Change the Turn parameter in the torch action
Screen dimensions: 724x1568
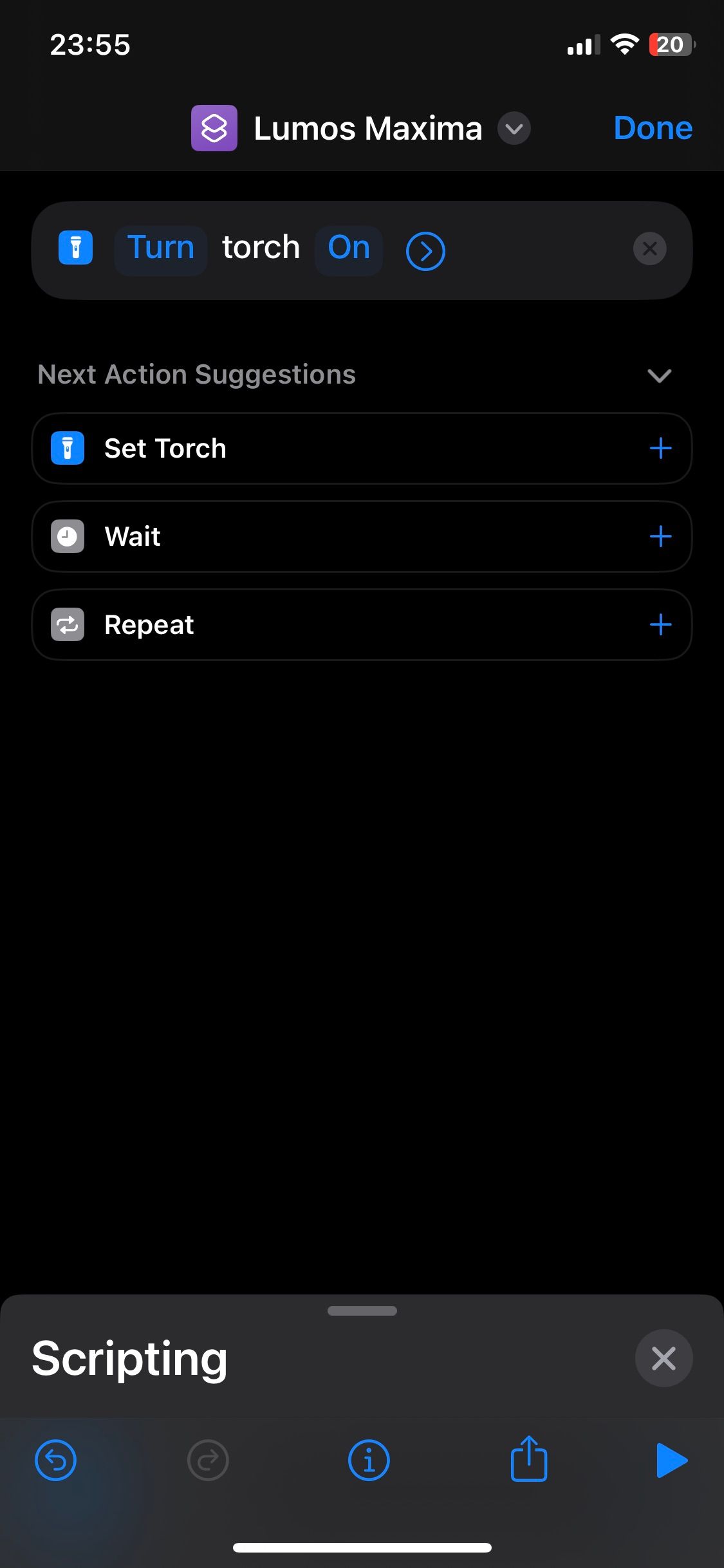[x=160, y=248]
